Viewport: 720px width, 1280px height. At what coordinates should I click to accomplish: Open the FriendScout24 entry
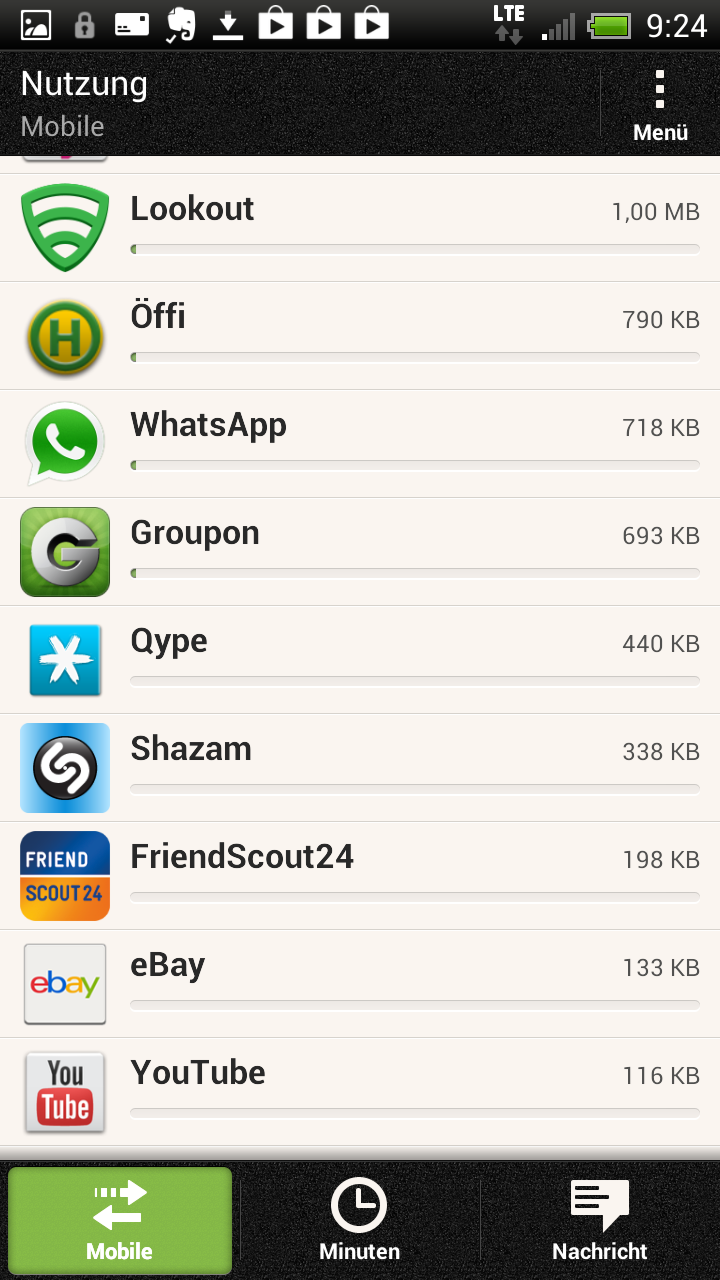point(242,856)
